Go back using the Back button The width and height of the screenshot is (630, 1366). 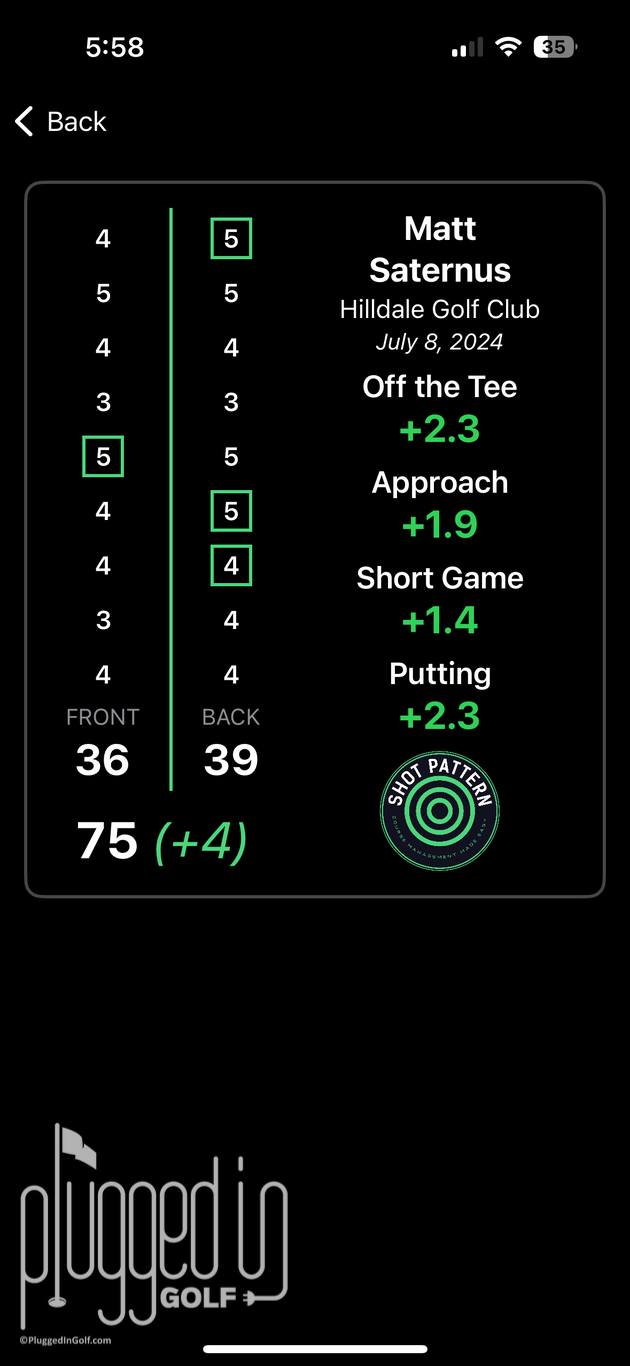tap(60, 122)
